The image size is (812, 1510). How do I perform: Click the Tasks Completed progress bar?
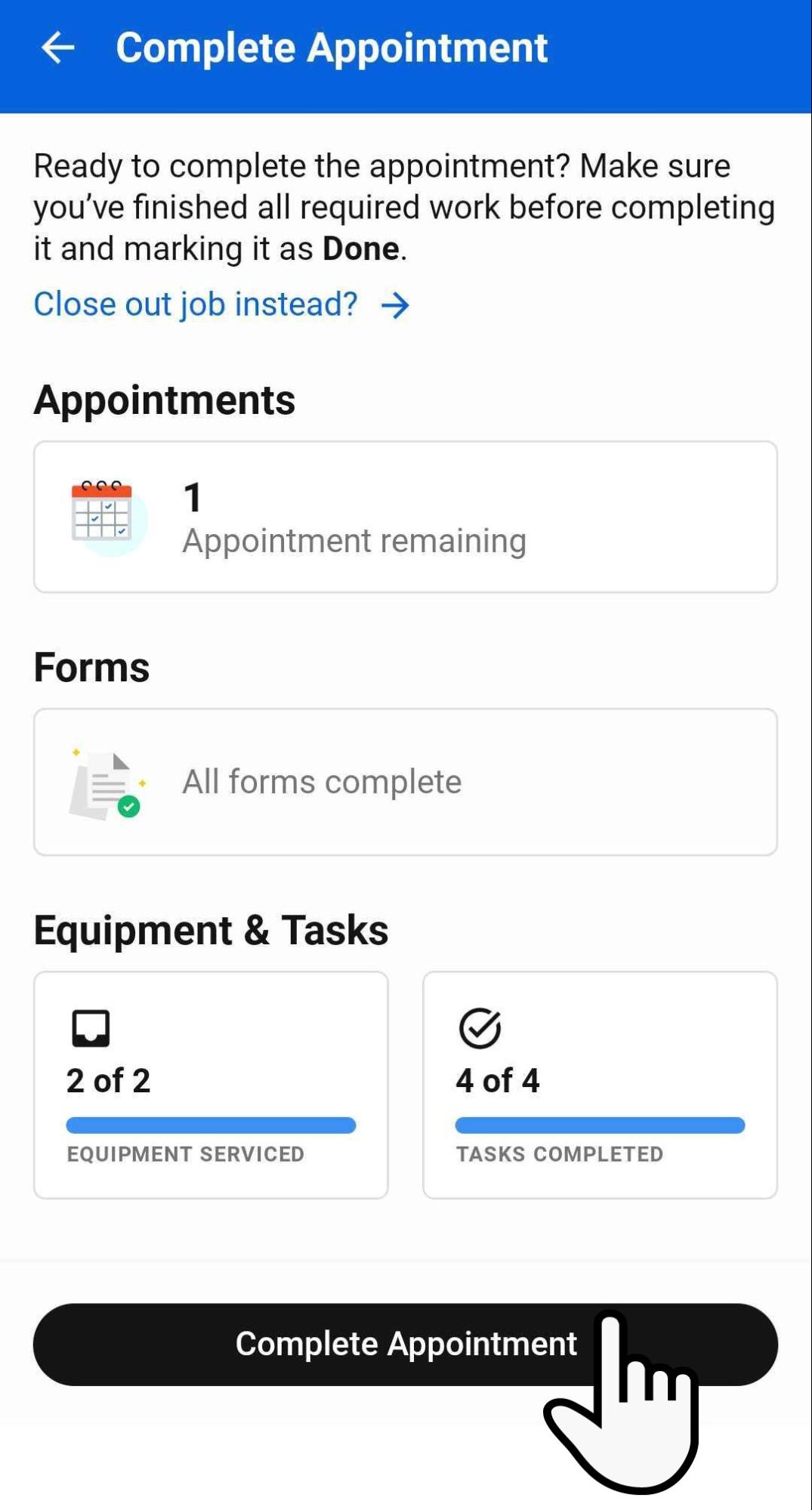[601, 1126]
